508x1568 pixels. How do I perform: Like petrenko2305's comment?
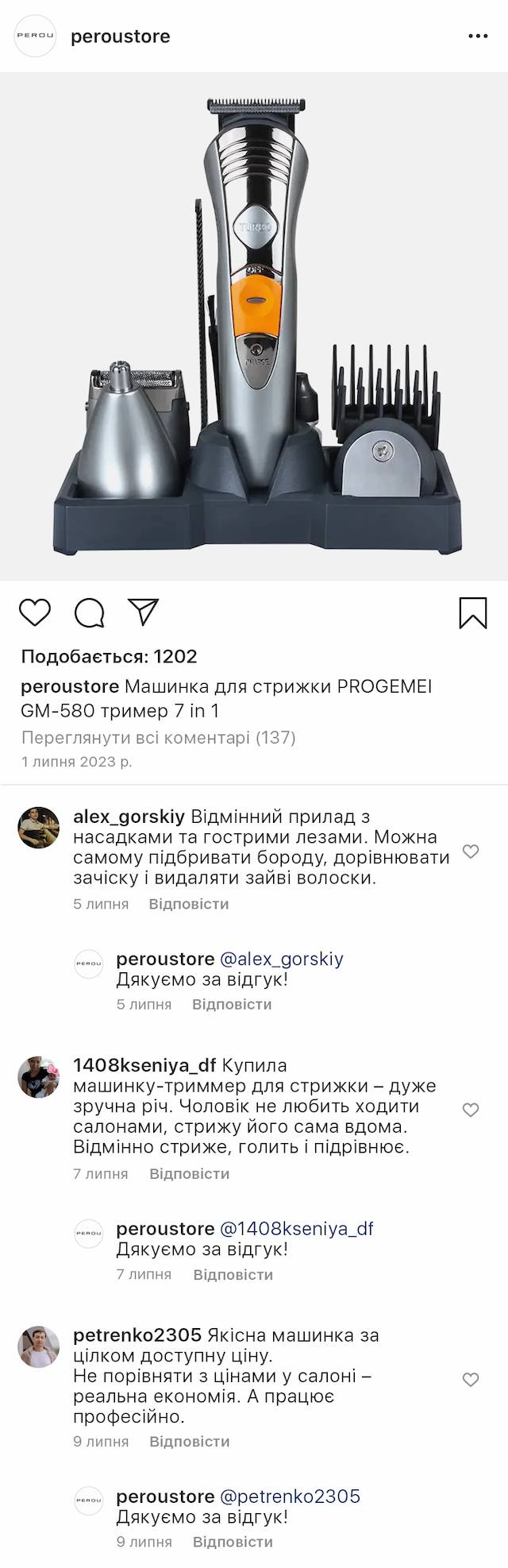pyautogui.click(x=471, y=1380)
